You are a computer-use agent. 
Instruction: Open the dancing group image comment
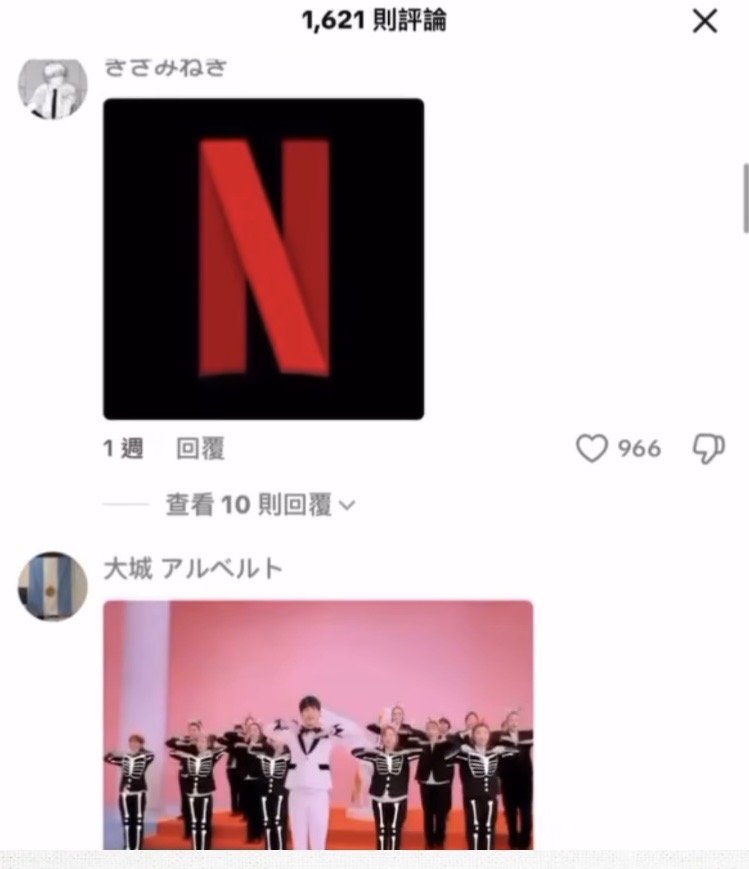click(x=318, y=724)
